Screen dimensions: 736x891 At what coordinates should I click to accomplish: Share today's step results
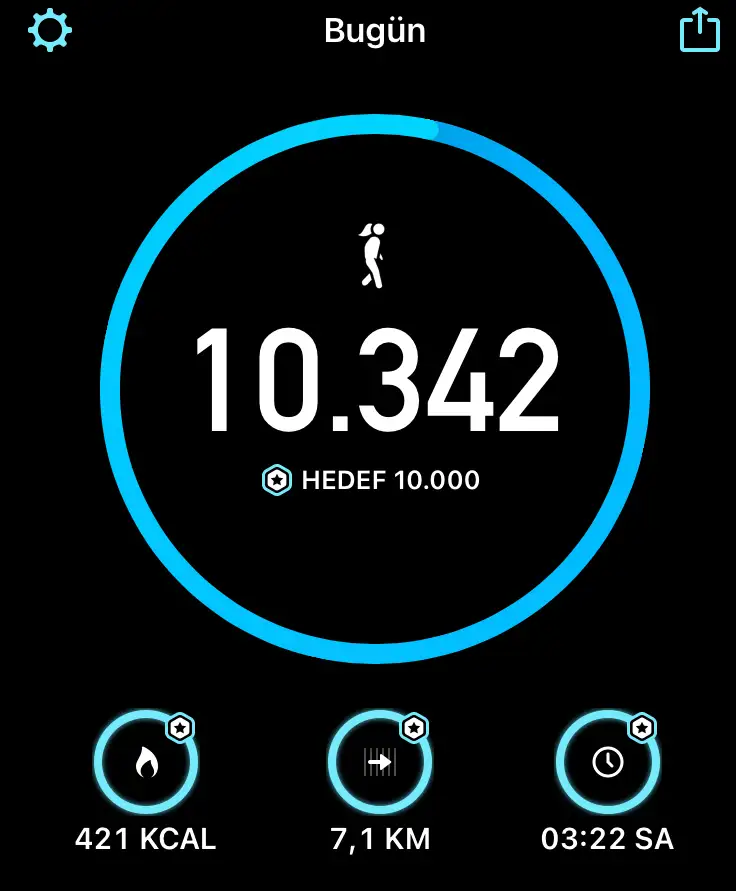(699, 30)
